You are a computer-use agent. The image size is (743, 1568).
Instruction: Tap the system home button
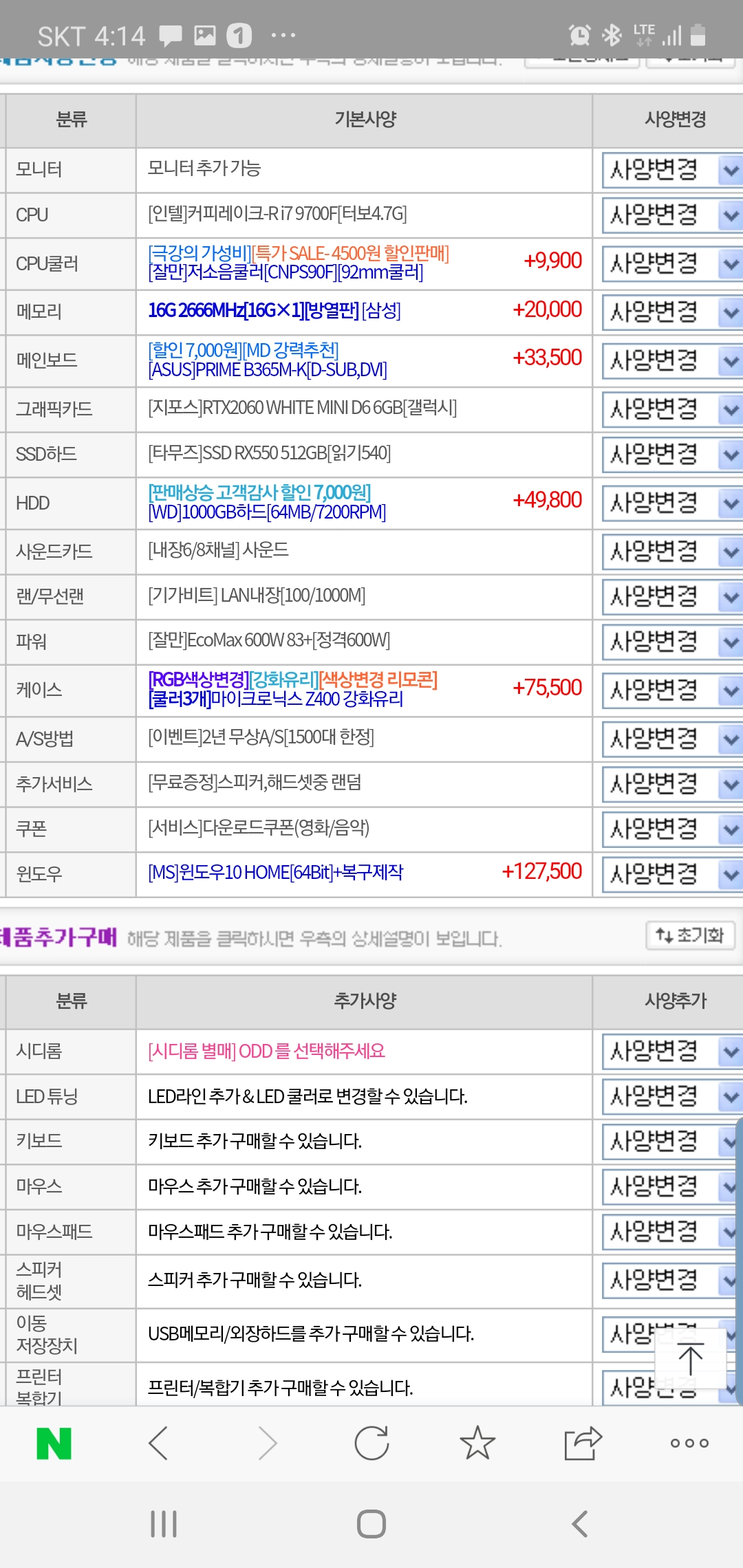371,1524
